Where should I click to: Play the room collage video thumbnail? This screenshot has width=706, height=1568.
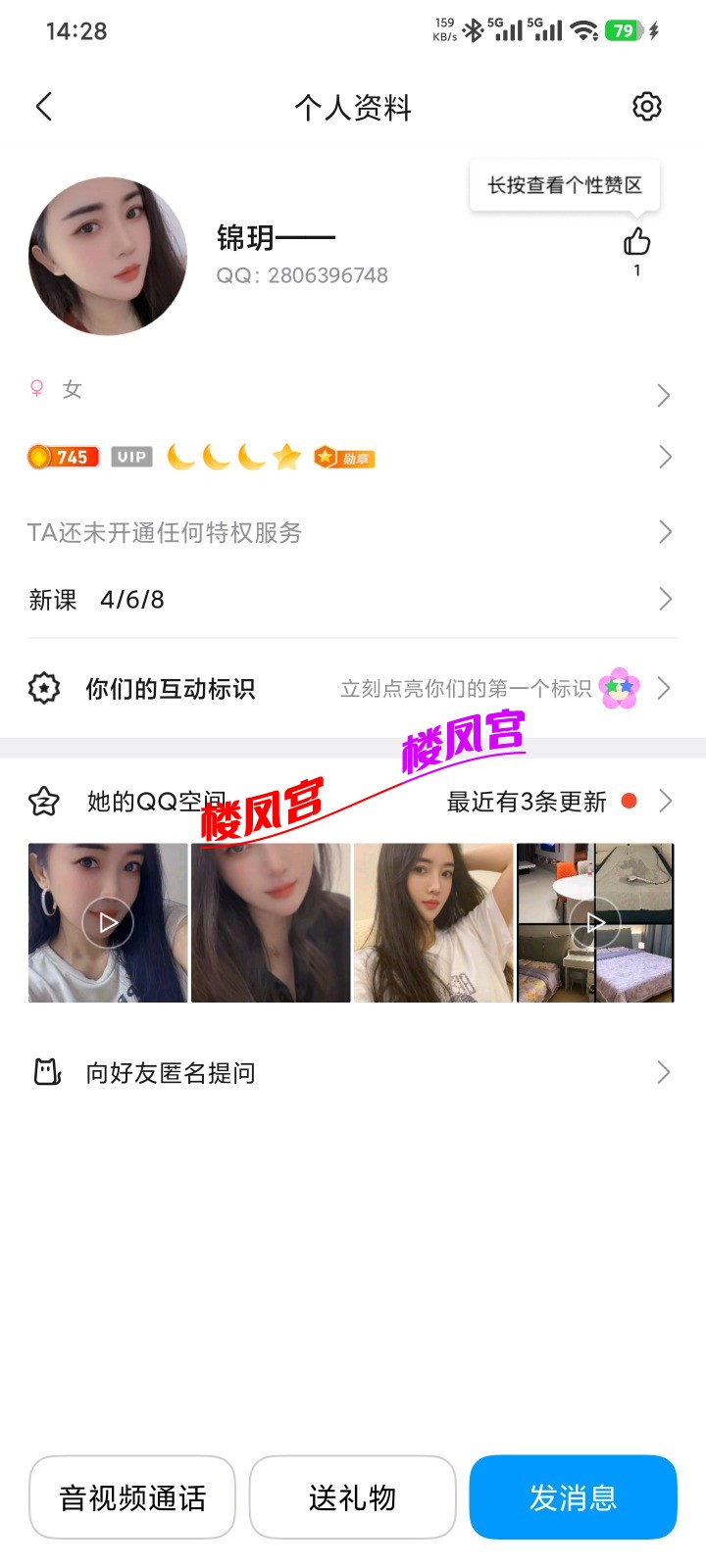click(595, 922)
